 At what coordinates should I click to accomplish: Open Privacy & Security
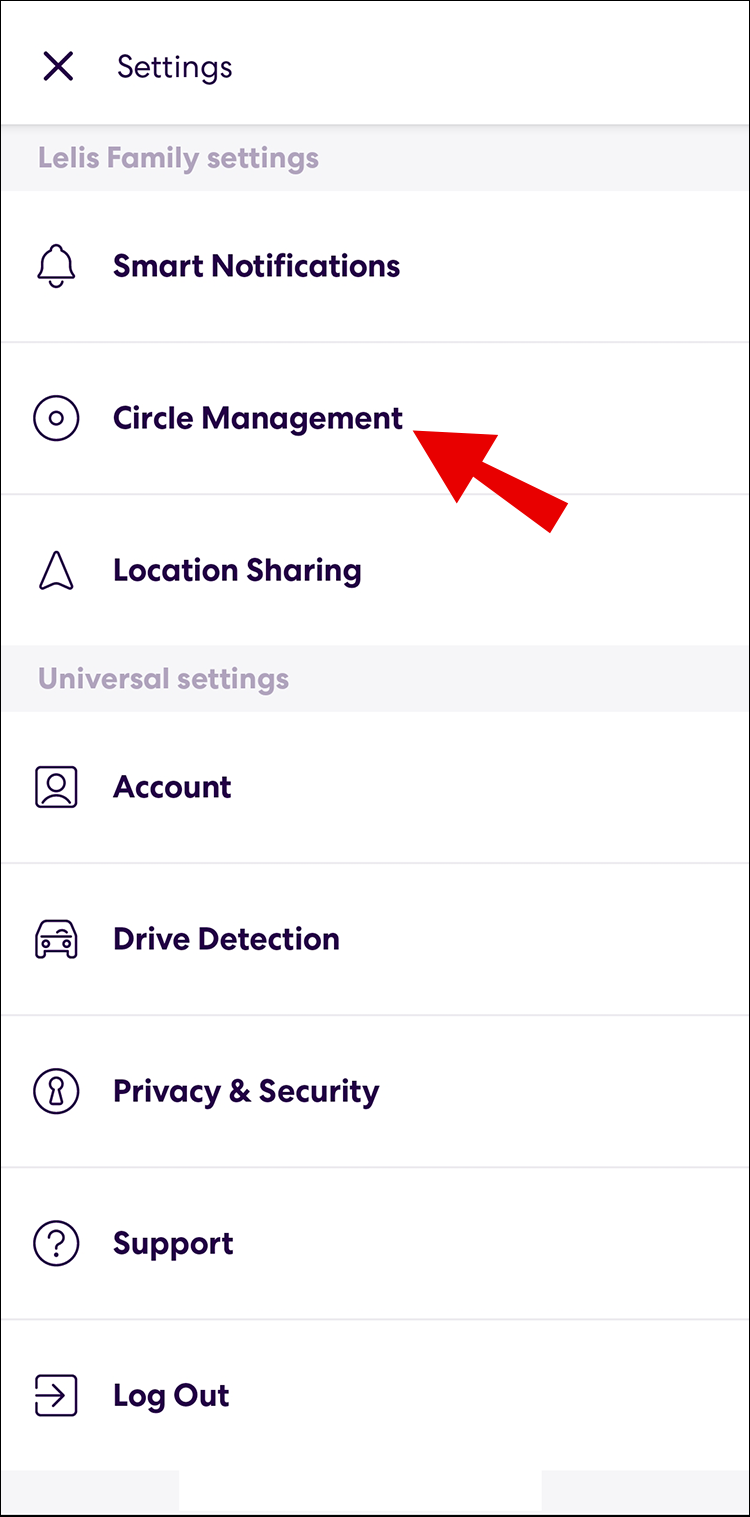pyautogui.click(x=246, y=1091)
